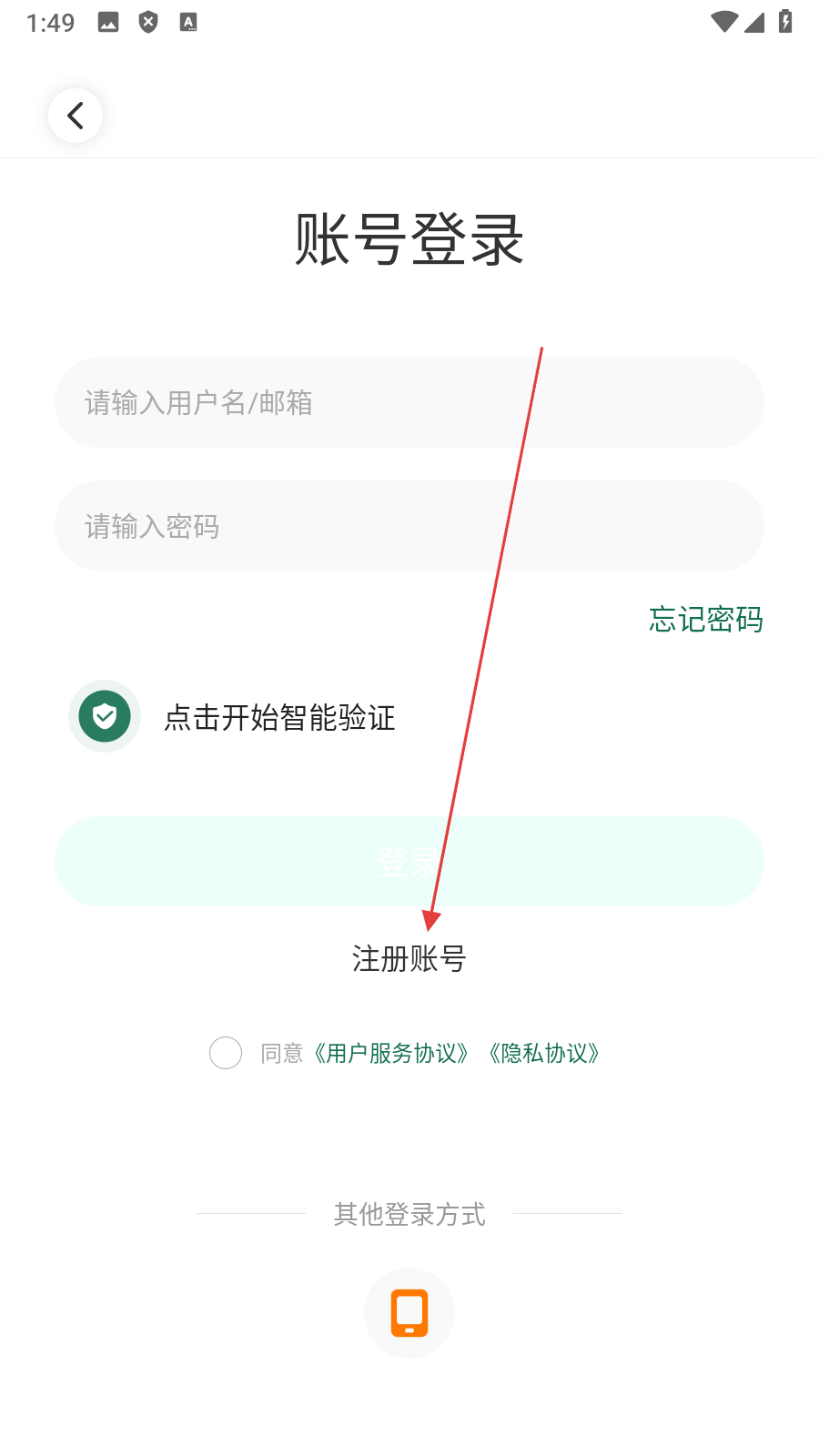Check the agreement consent circle

pos(226,1053)
